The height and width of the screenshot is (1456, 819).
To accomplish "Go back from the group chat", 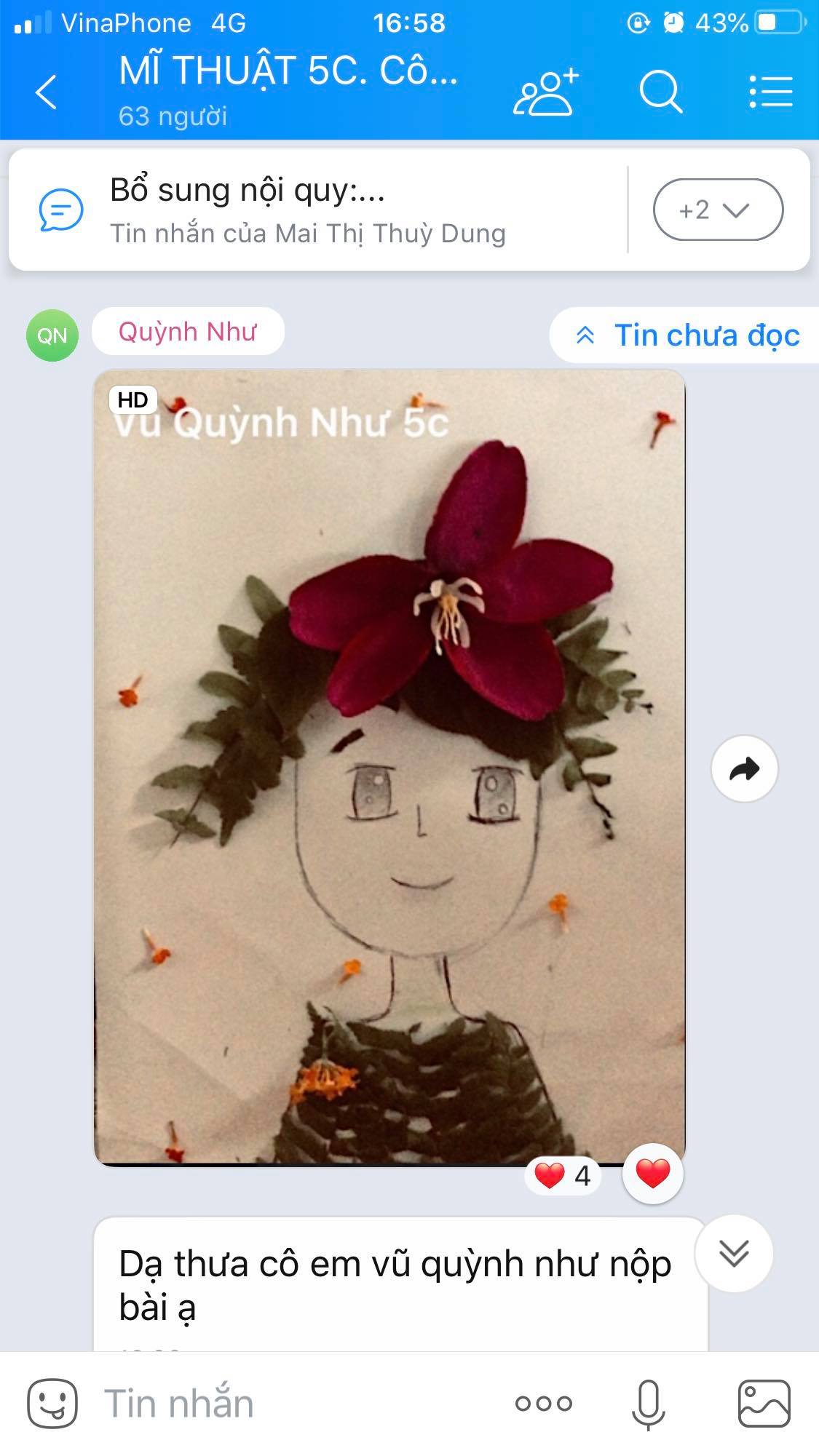I will [x=46, y=92].
